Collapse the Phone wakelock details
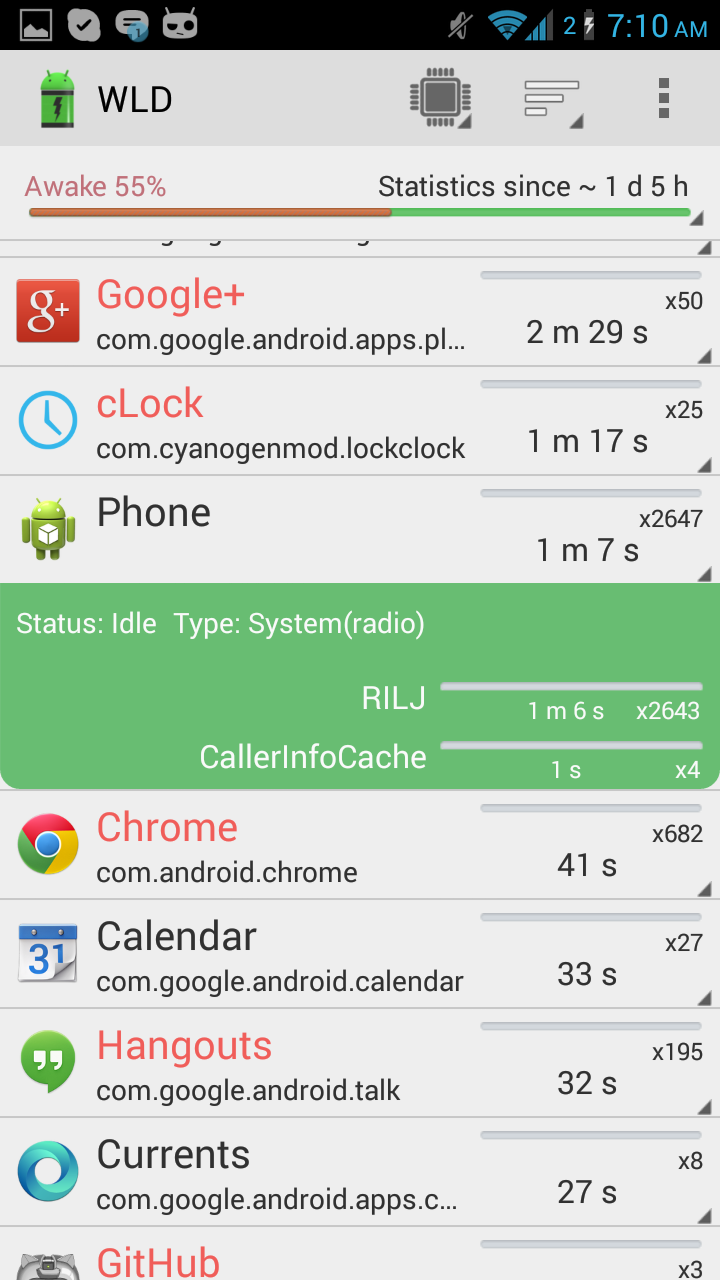The height and width of the screenshot is (1280, 720). click(x=360, y=530)
